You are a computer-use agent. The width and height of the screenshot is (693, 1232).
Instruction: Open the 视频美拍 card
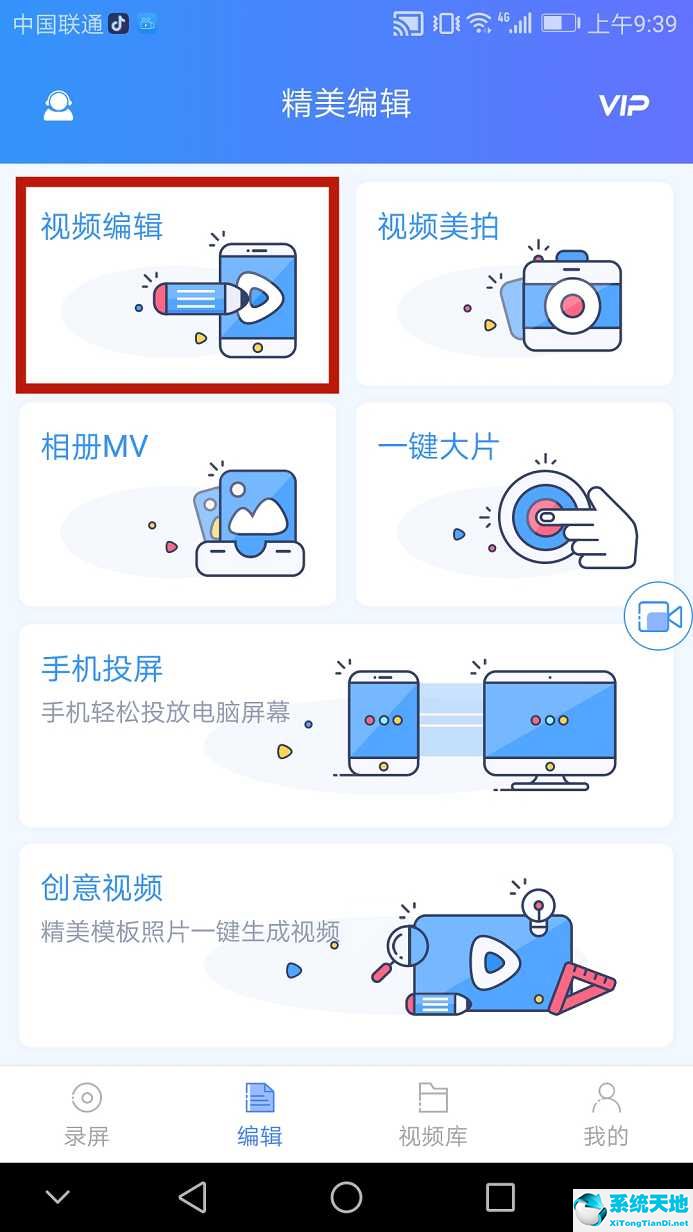pos(514,283)
